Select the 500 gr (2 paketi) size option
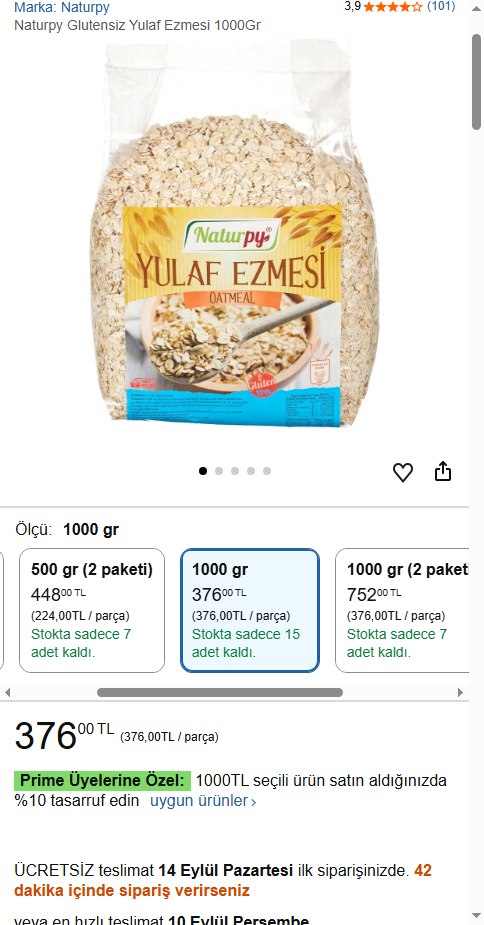Image resolution: width=484 pixels, height=925 pixels. tap(92, 611)
